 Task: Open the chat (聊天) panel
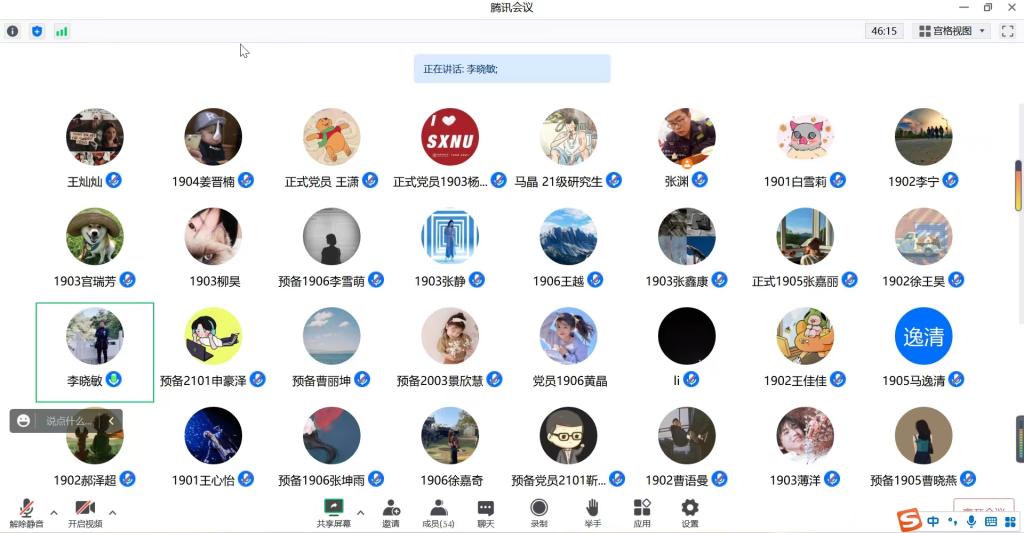tap(485, 512)
